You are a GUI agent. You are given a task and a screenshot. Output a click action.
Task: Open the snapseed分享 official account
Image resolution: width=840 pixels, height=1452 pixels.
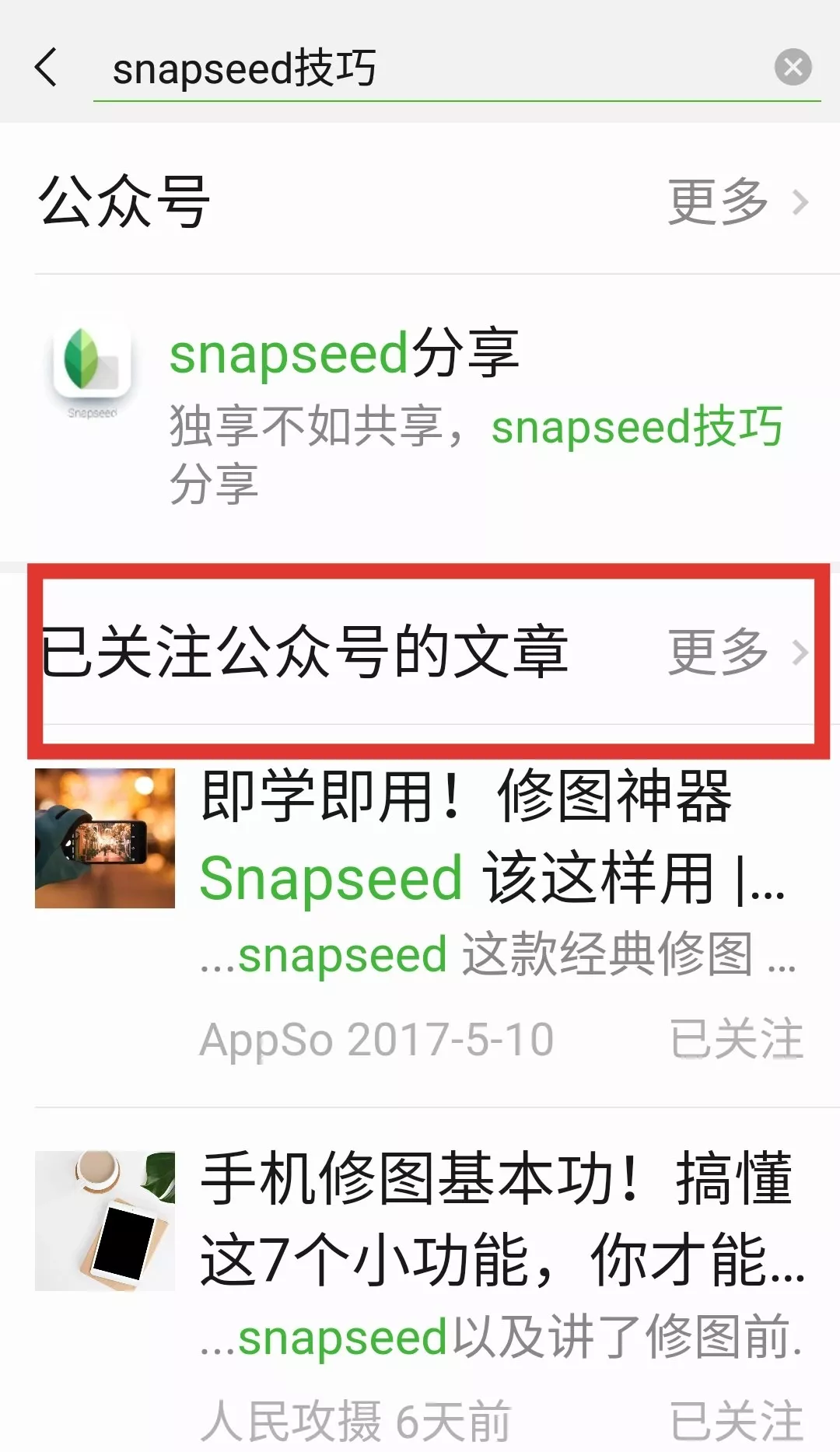pos(420,412)
